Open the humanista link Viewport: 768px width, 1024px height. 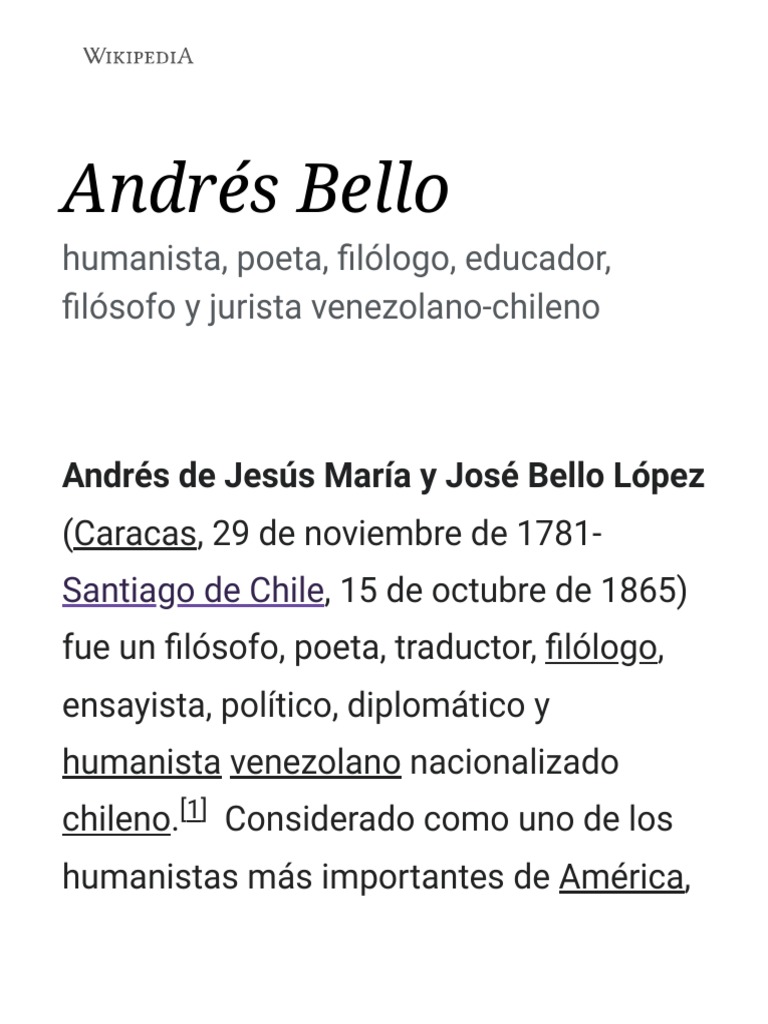pos(142,762)
